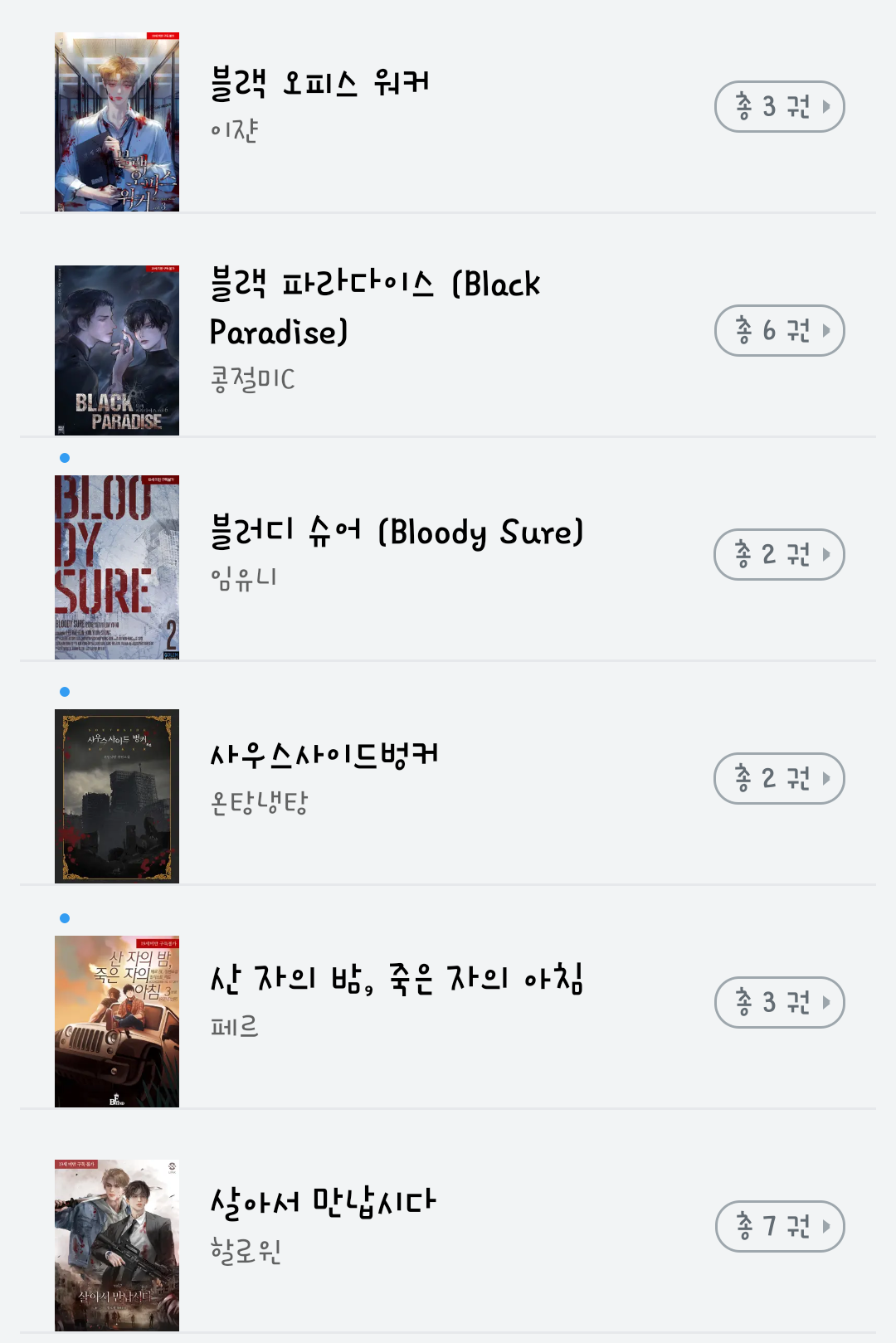Select the Bloody Sure book cover
This screenshot has height=1343, width=896.
click(x=117, y=567)
